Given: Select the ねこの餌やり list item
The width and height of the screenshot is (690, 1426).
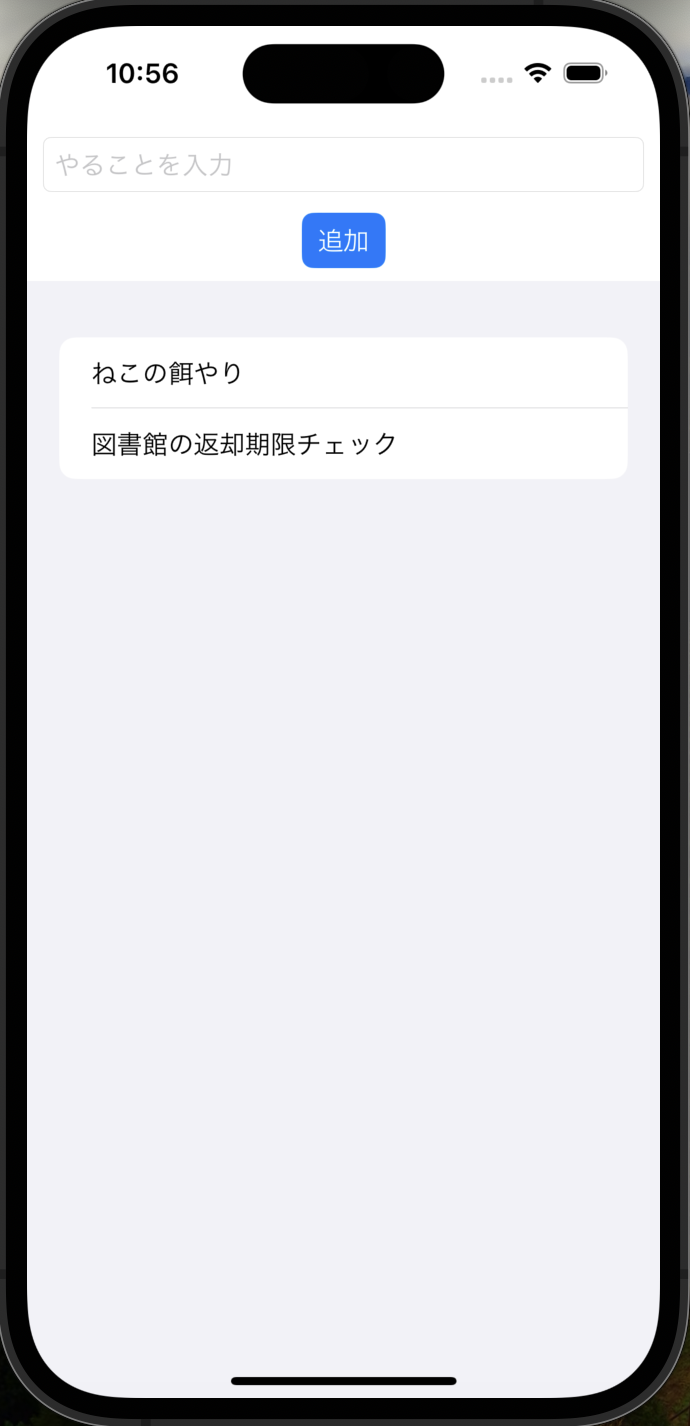Looking at the screenshot, I should [343, 373].
